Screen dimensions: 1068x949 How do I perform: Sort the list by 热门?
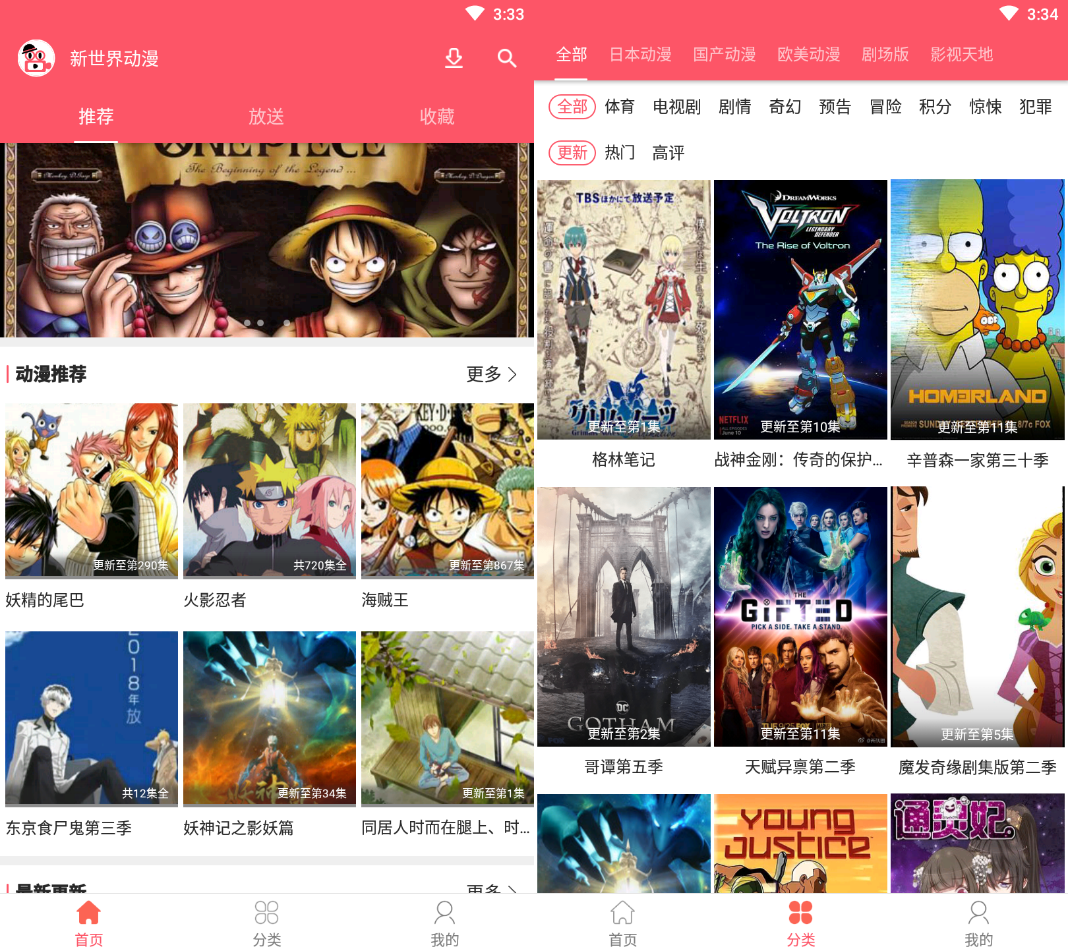coord(620,153)
